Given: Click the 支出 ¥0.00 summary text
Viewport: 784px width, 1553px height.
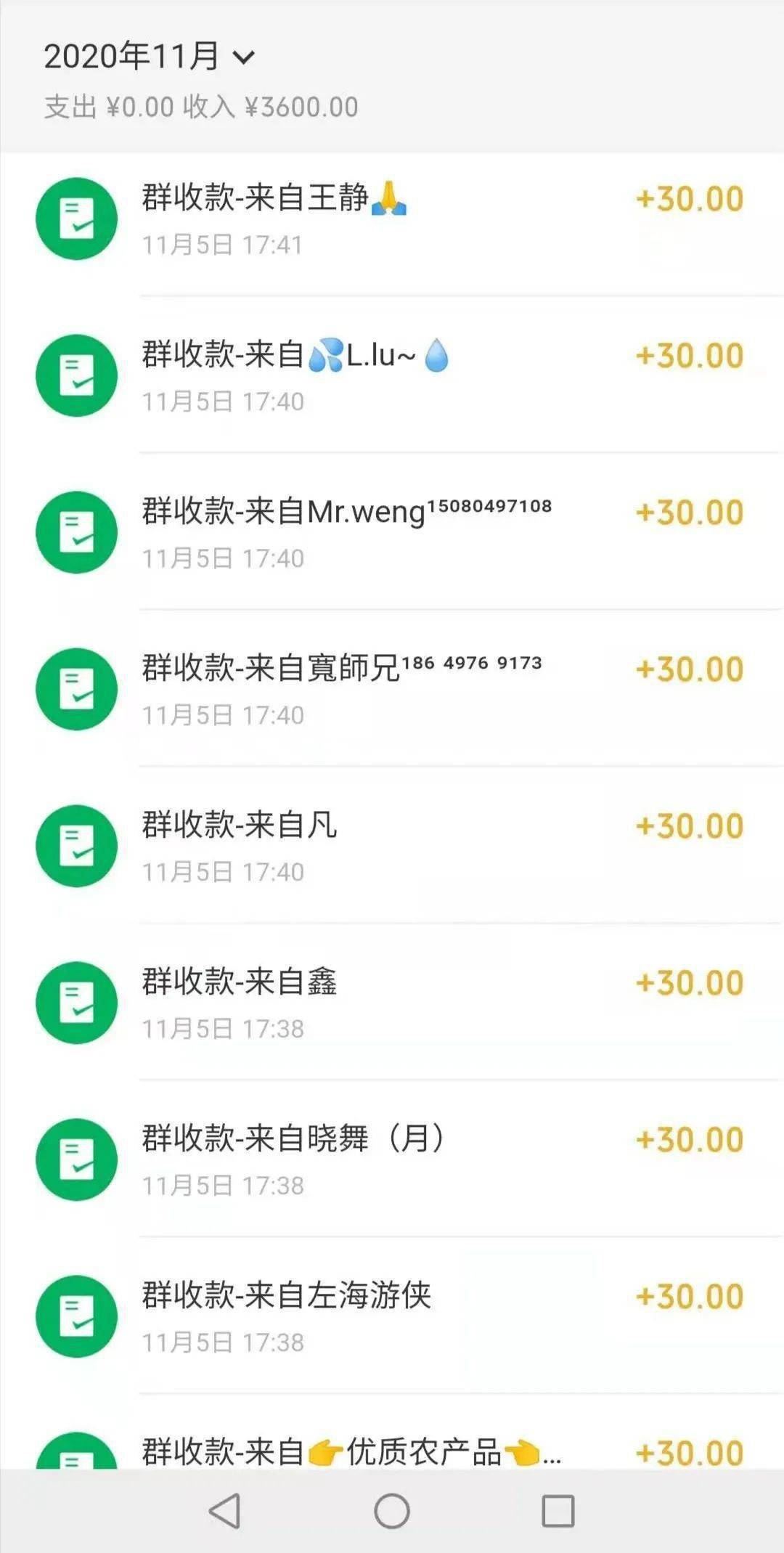Looking at the screenshot, I should point(109,106).
